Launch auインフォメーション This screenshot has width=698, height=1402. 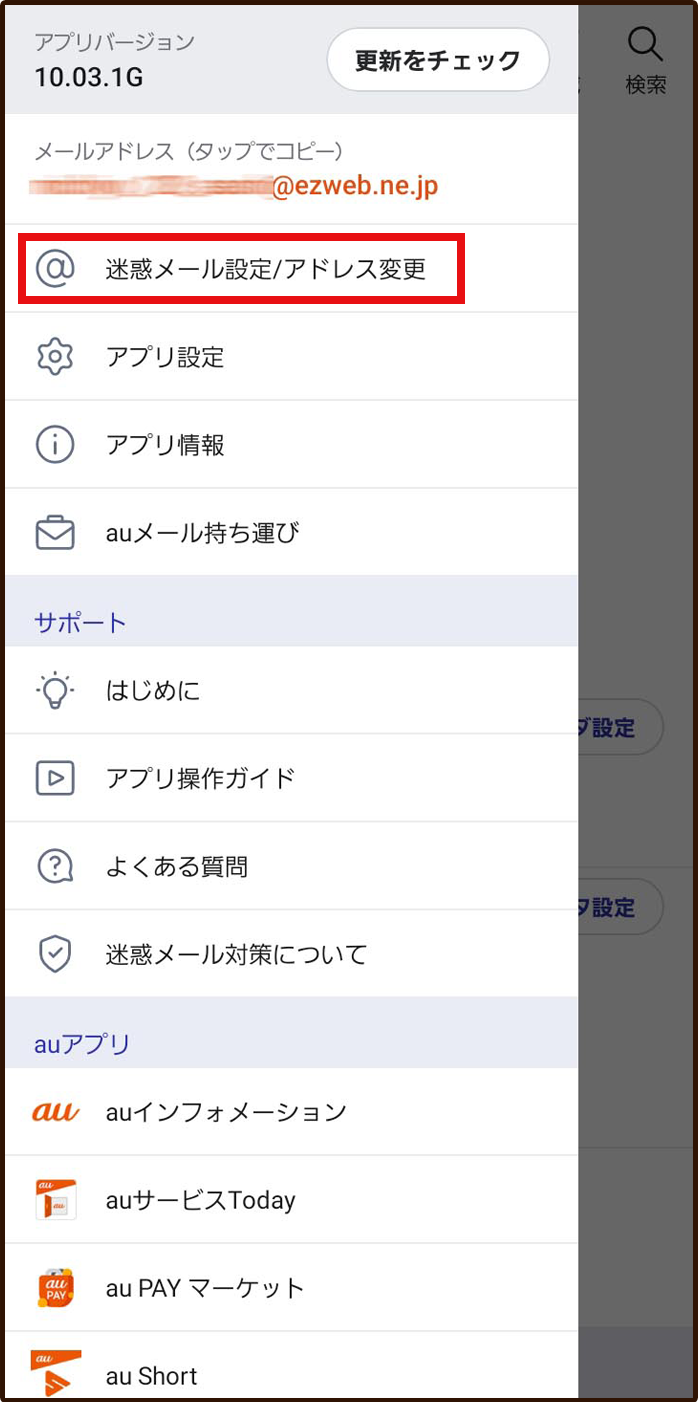click(x=291, y=1111)
